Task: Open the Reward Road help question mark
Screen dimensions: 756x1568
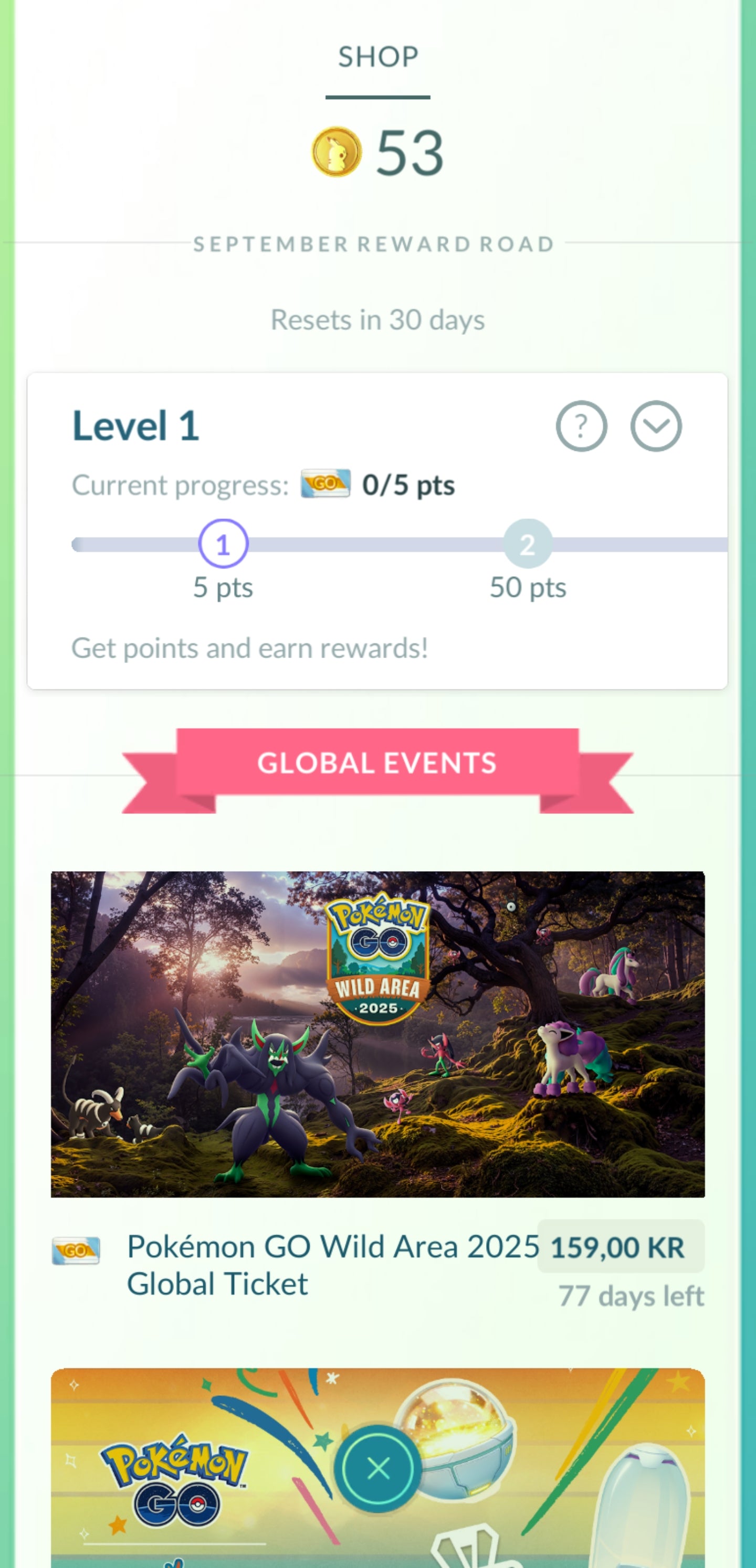Action: pyautogui.click(x=581, y=426)
